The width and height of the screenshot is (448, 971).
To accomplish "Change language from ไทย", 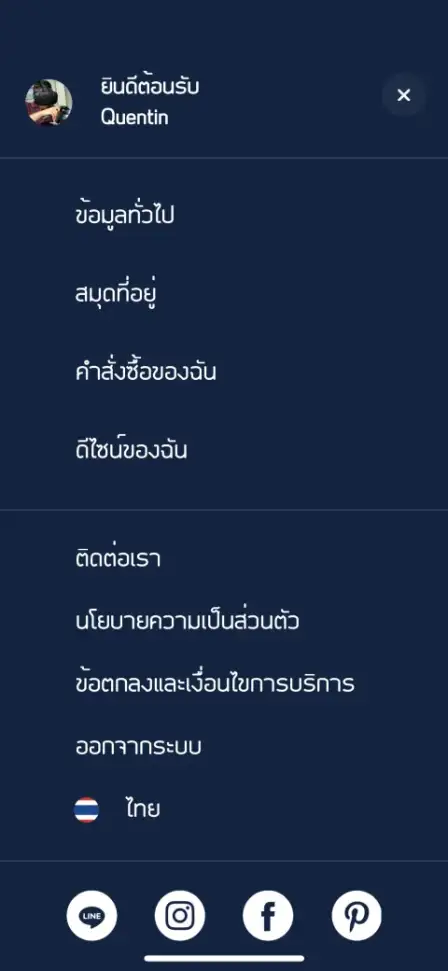I will [x=117, y=809].
